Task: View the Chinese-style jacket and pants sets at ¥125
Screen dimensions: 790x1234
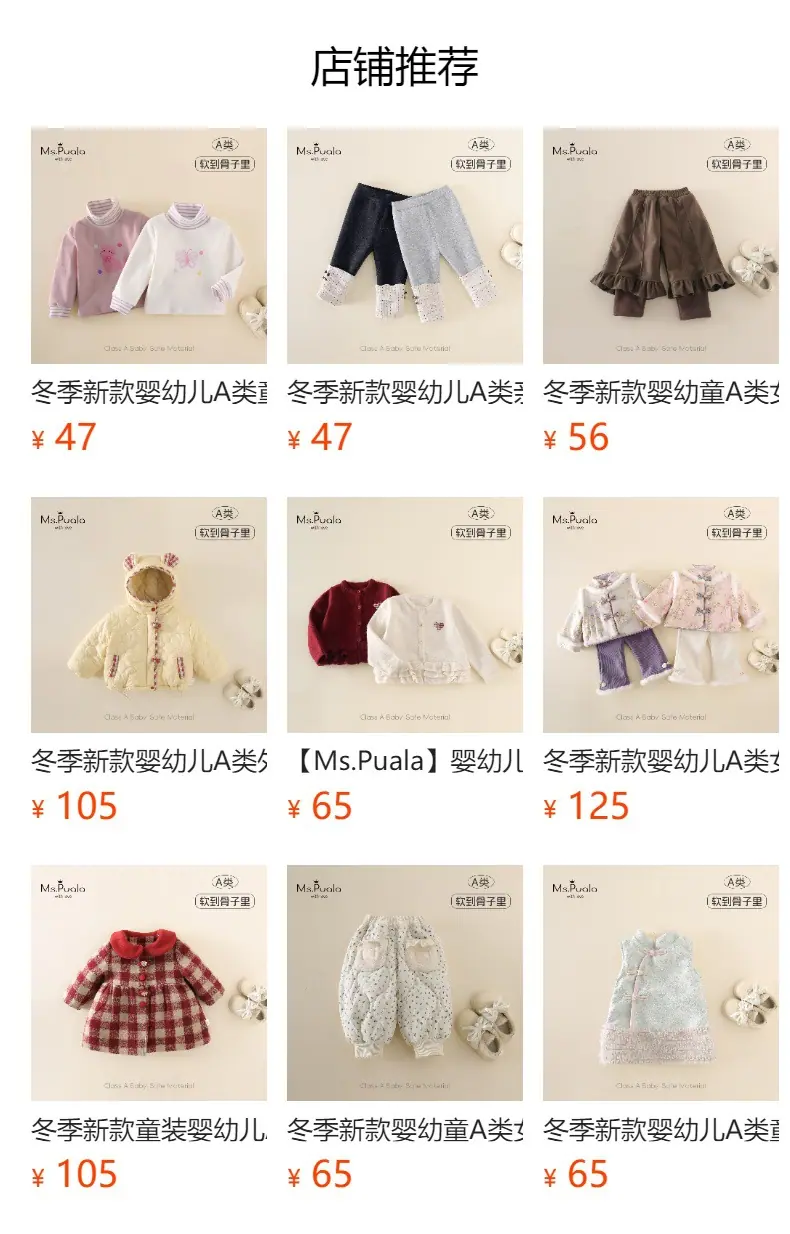Action: coord(661,615)
